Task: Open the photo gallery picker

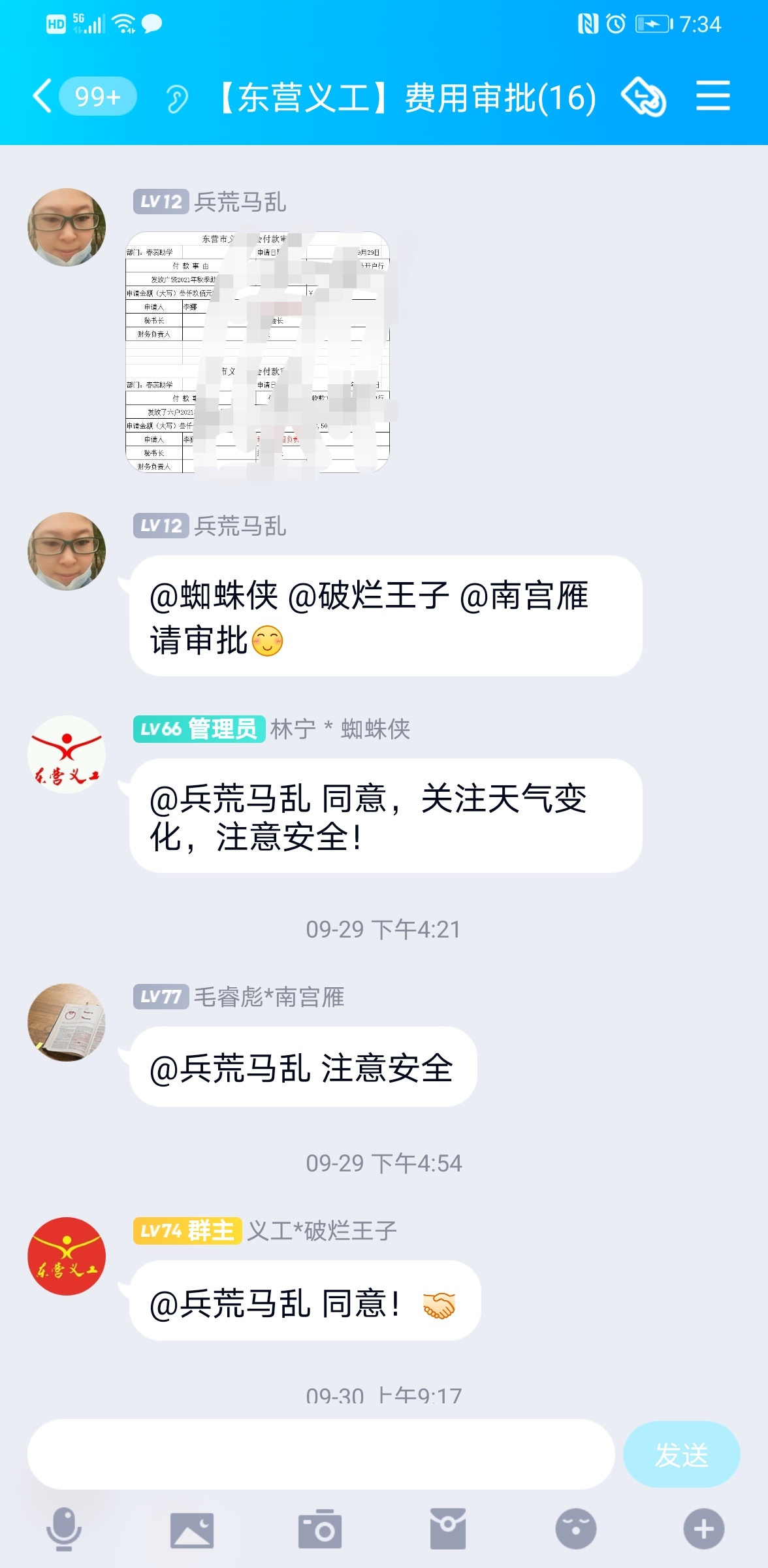Action: (x=192, y=1530)
